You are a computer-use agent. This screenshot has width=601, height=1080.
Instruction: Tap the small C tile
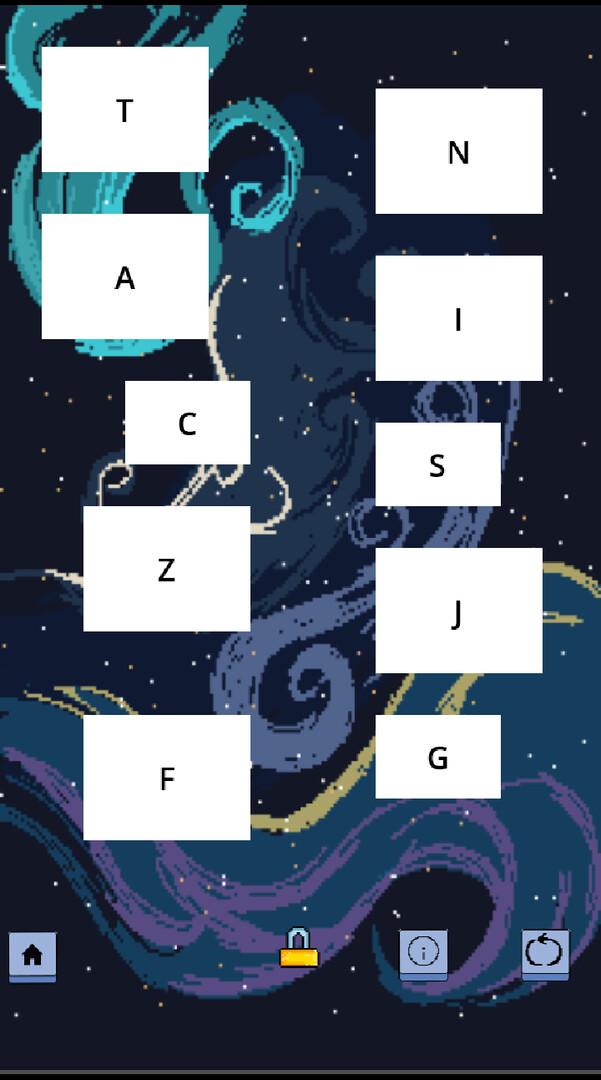point(187,422)
